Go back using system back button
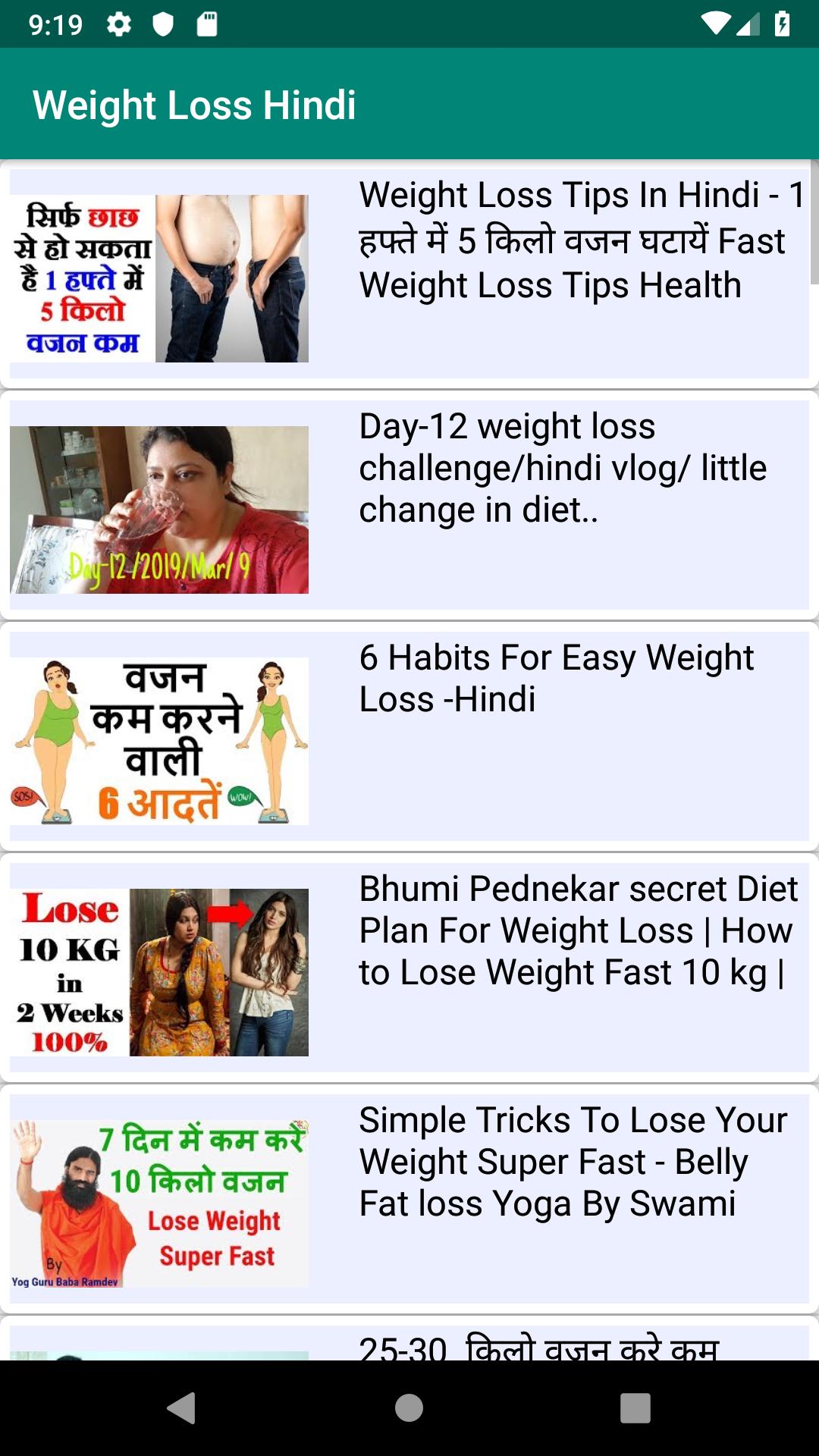This screenshot has height=1456, width=819. point(182,1408)
